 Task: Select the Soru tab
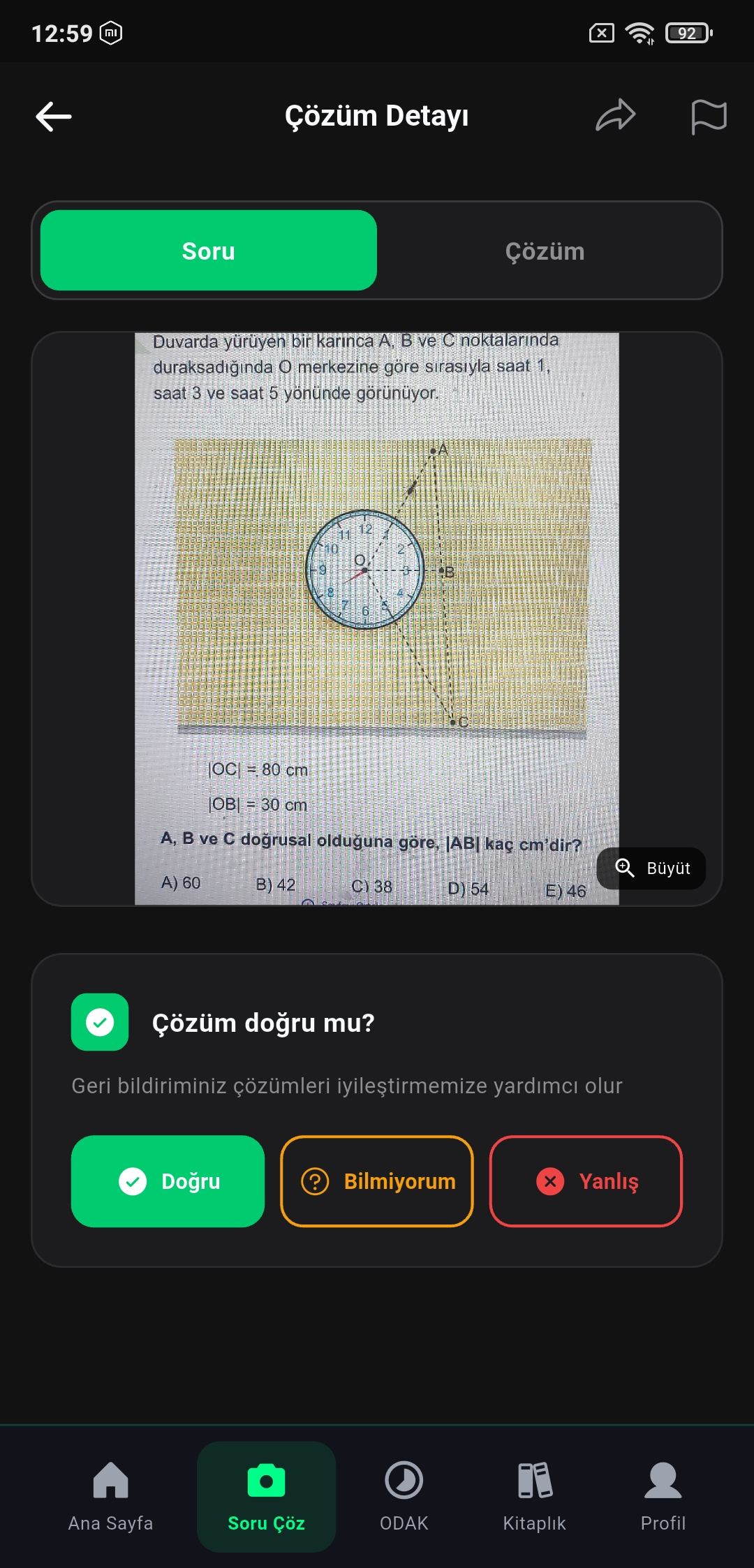pos(209,251)
